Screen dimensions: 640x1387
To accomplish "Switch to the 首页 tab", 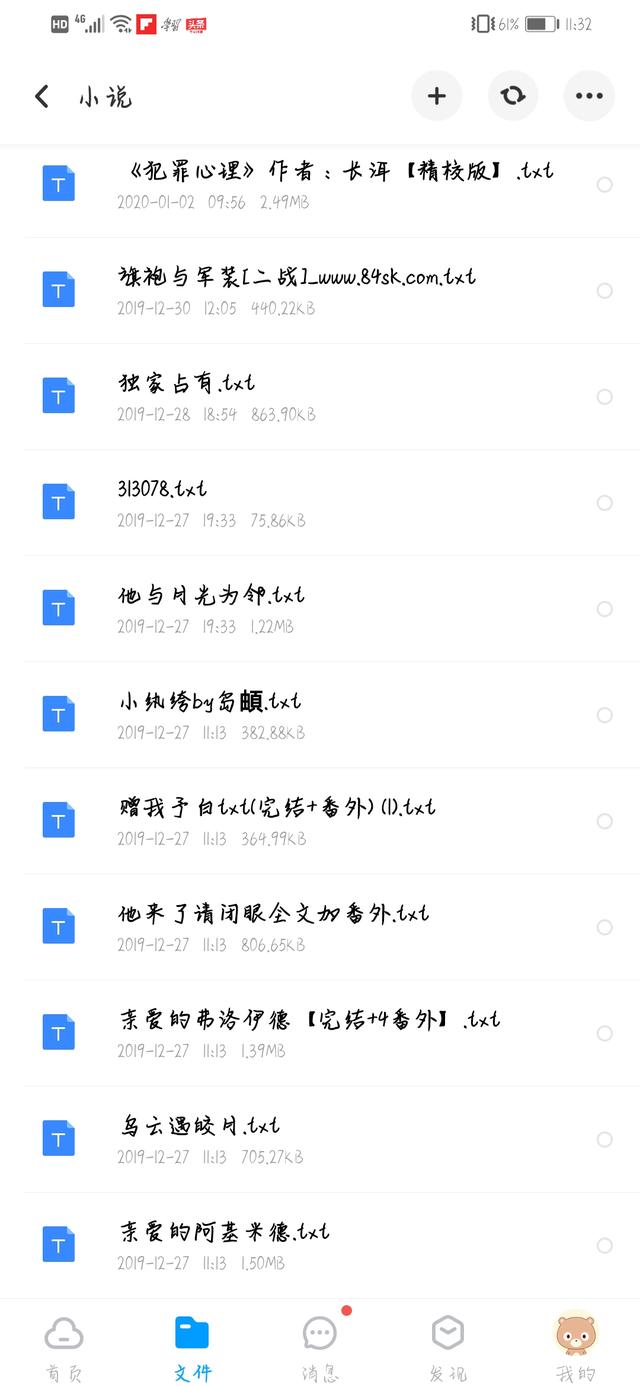I will (64, 1346).
